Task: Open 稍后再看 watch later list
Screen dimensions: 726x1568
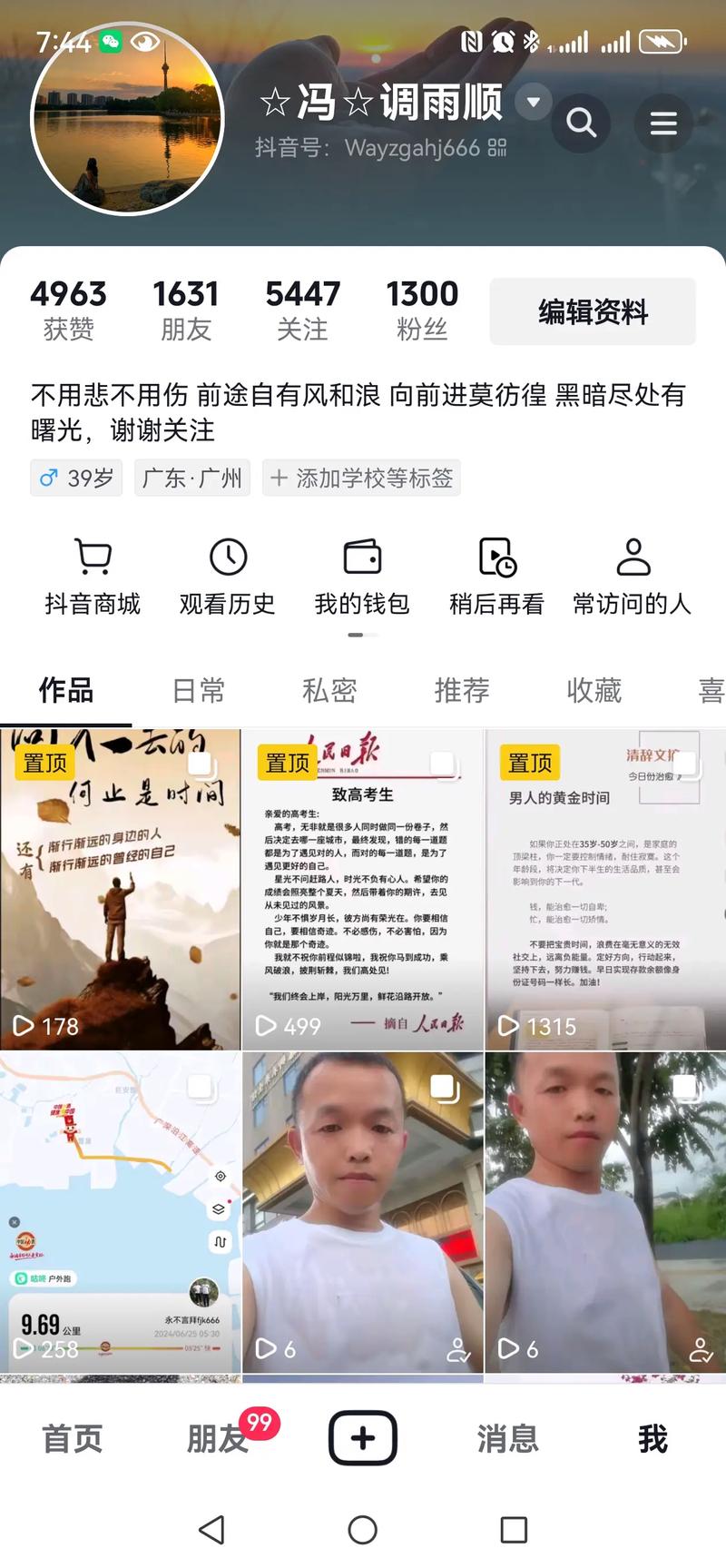Action: 496,577
